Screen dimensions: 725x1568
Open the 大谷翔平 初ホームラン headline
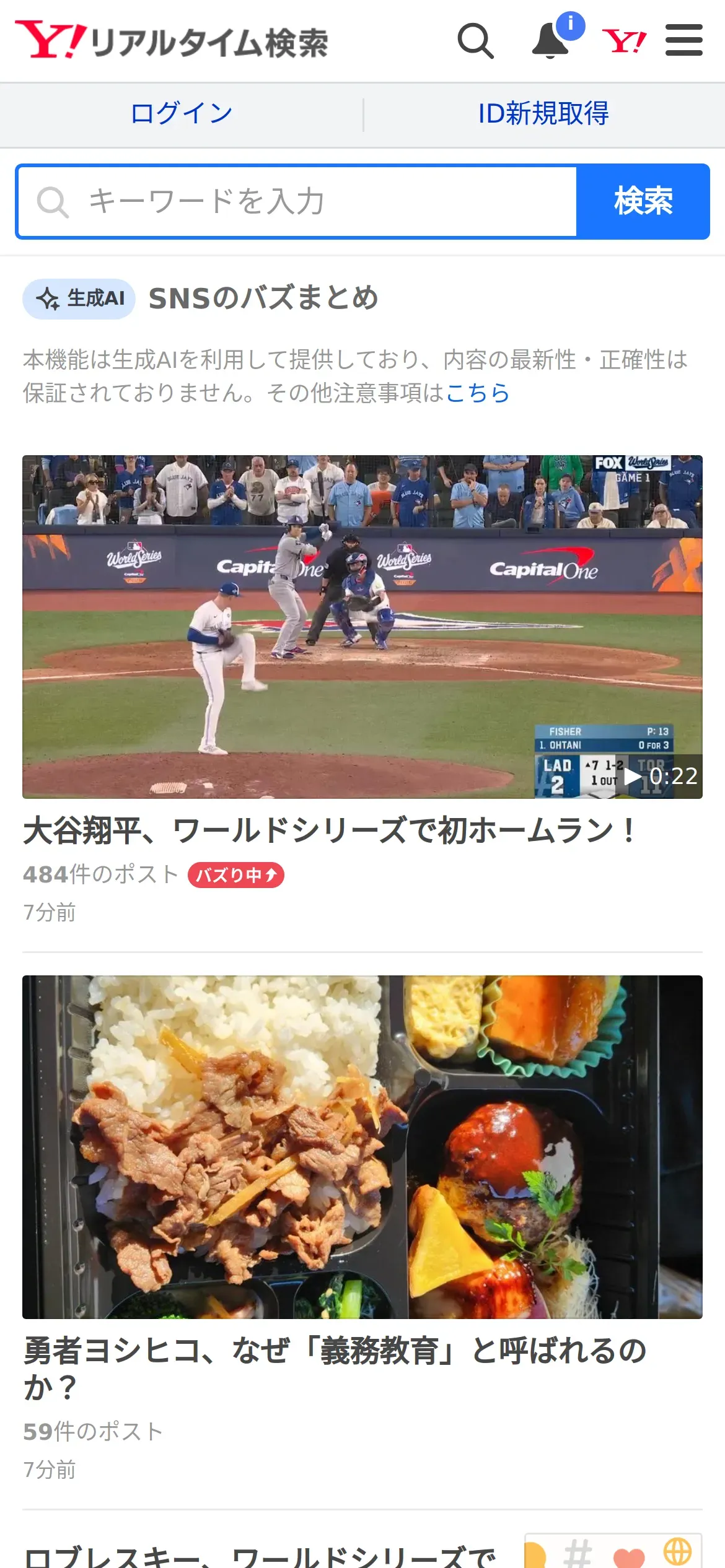point(328,831)
